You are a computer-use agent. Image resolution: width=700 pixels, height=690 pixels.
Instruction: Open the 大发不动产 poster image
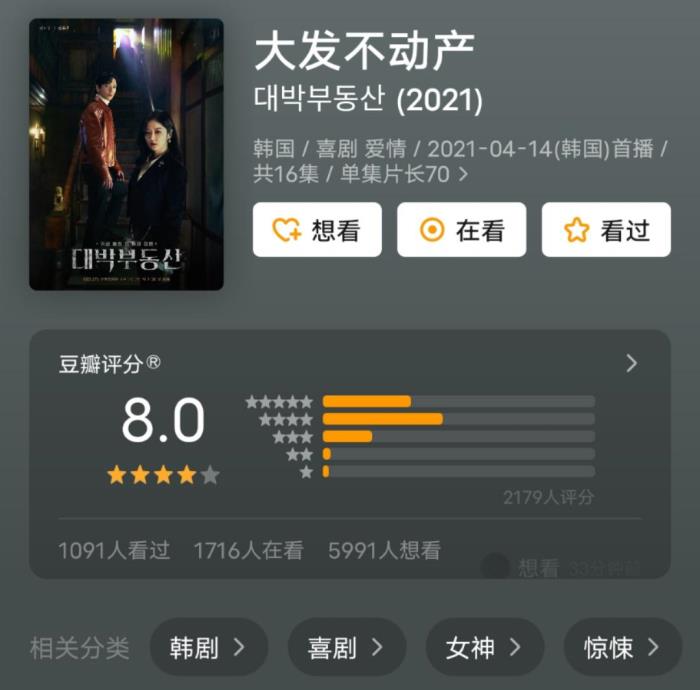(126, 154)
